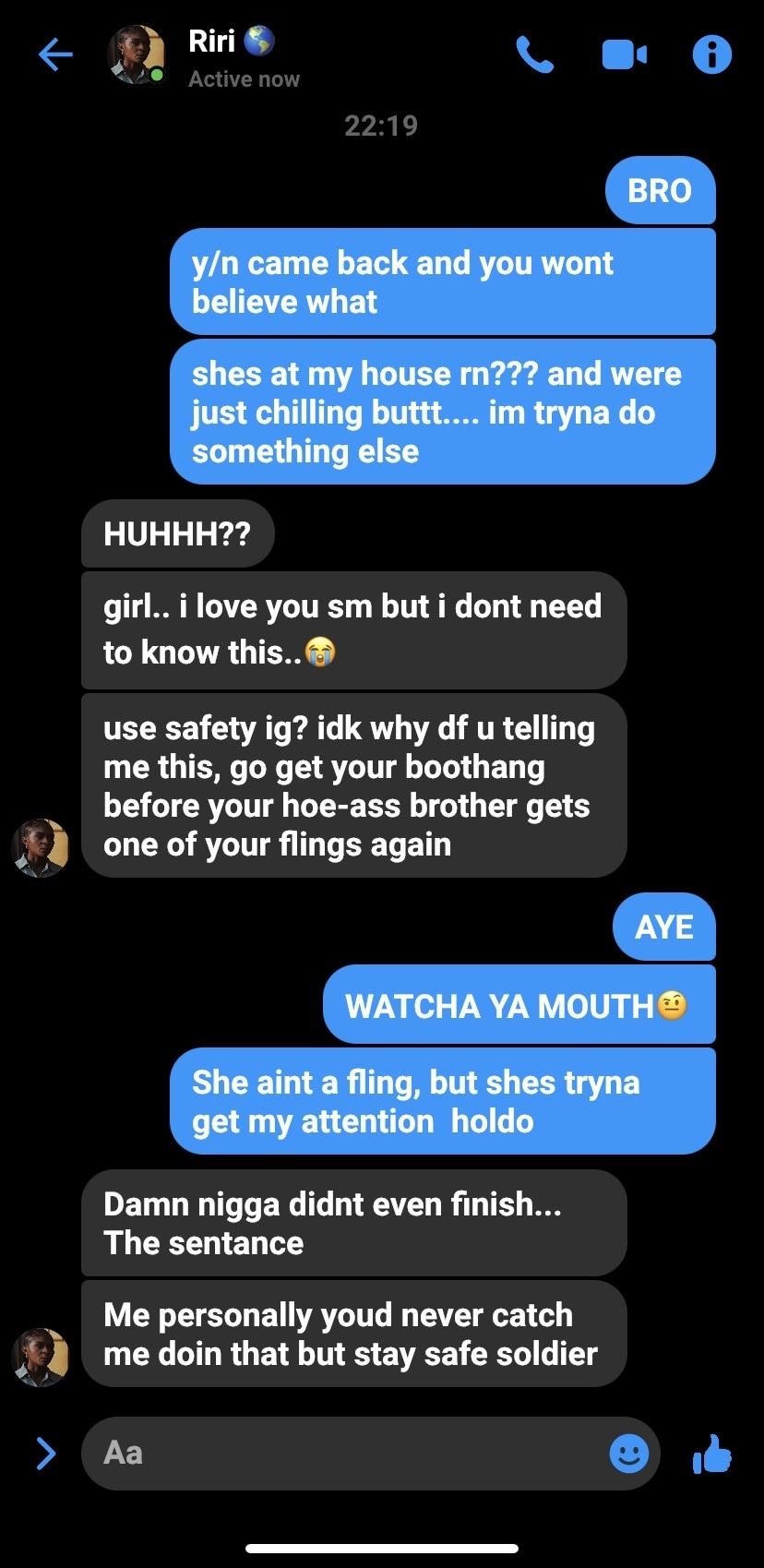Screen dimensions: 764x1568
Task: Open Riri's profile picture in the header
Action: click(x=137, y=55)
